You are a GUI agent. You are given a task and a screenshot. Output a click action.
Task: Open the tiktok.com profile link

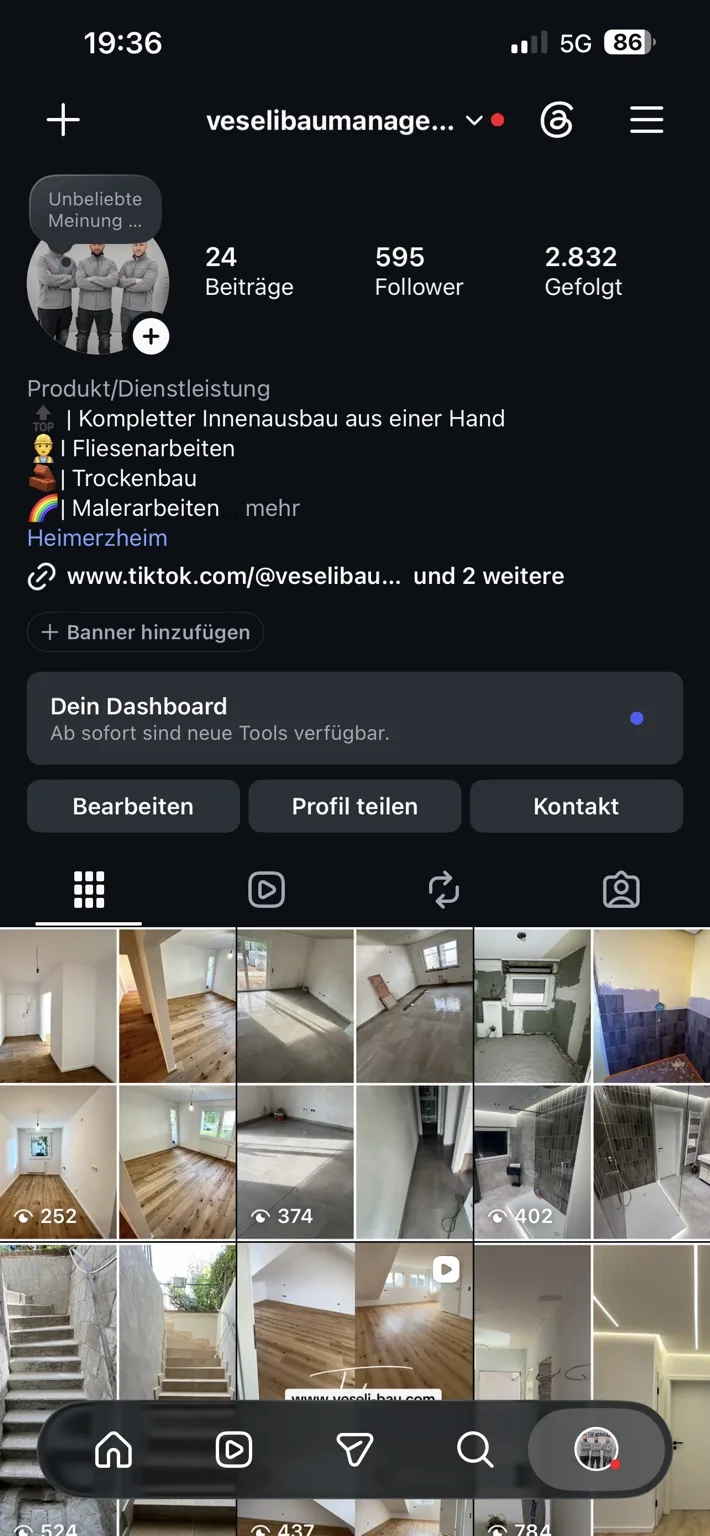pos(234,576)
